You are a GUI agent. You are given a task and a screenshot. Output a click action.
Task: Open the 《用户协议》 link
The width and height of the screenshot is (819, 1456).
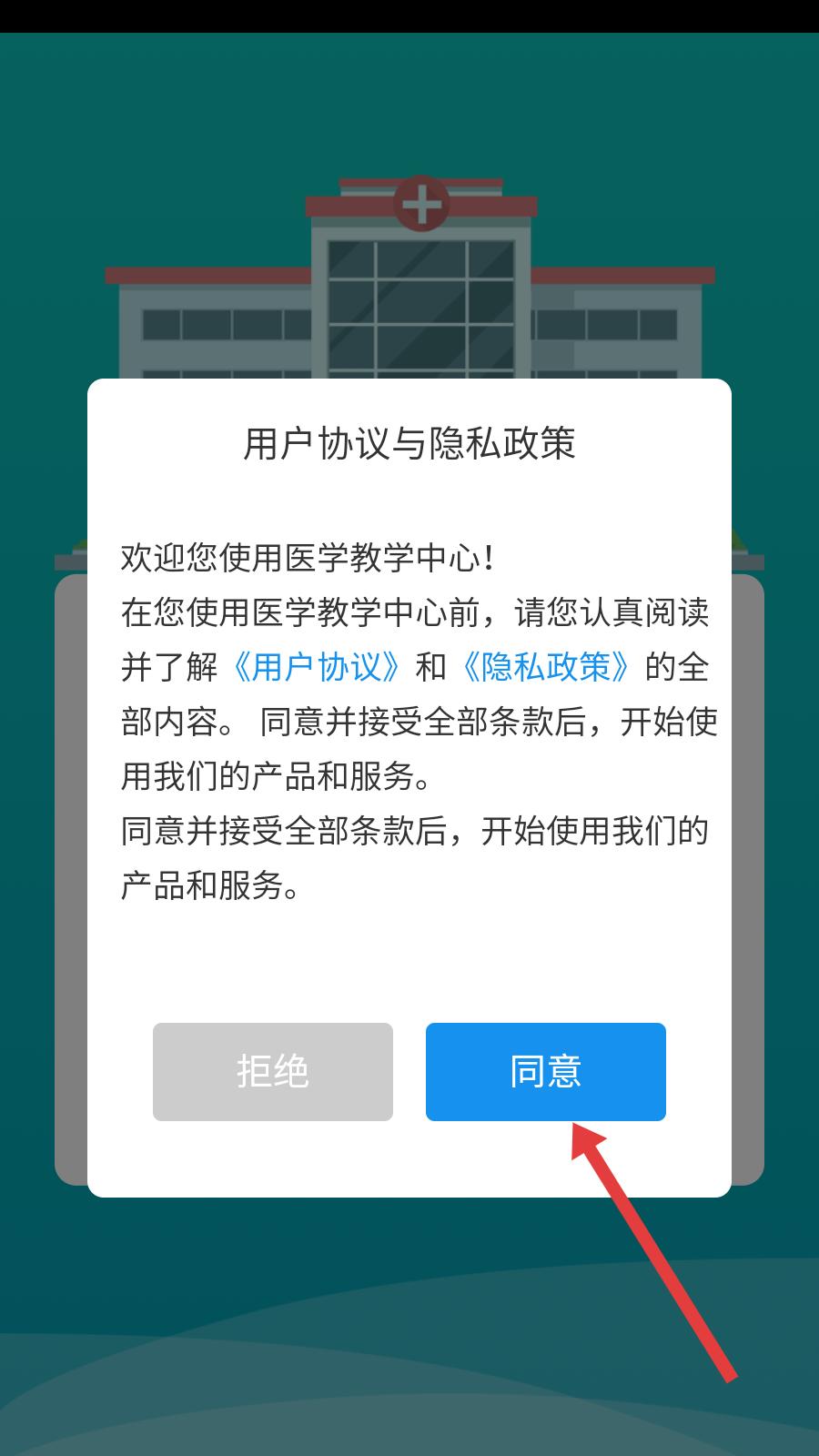point(317,667)
